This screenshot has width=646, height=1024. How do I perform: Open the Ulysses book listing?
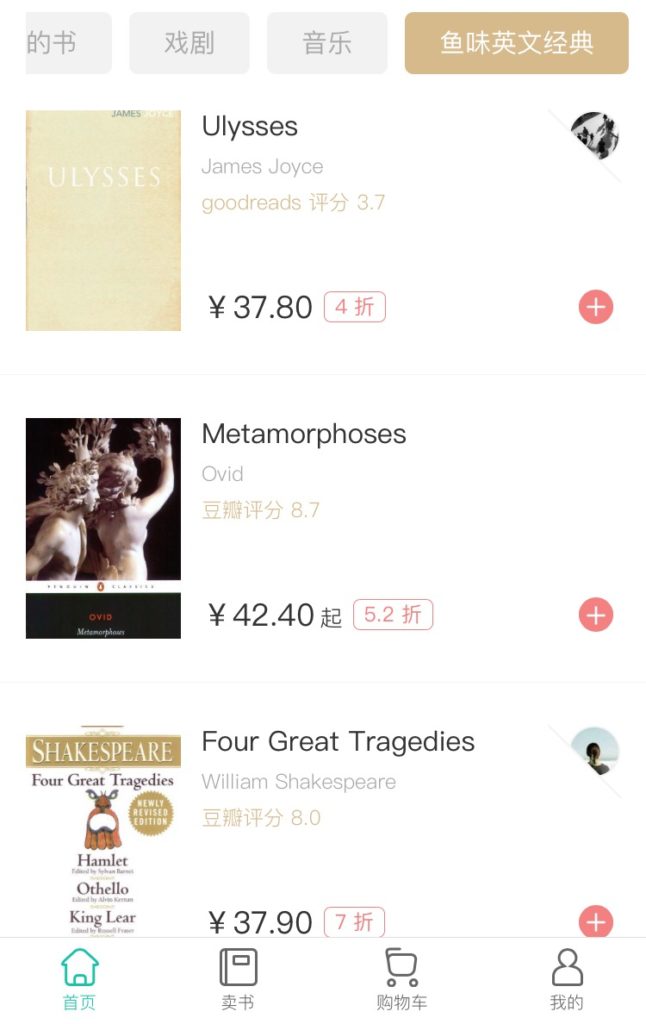pyautogui.click(x=250, y=127)
